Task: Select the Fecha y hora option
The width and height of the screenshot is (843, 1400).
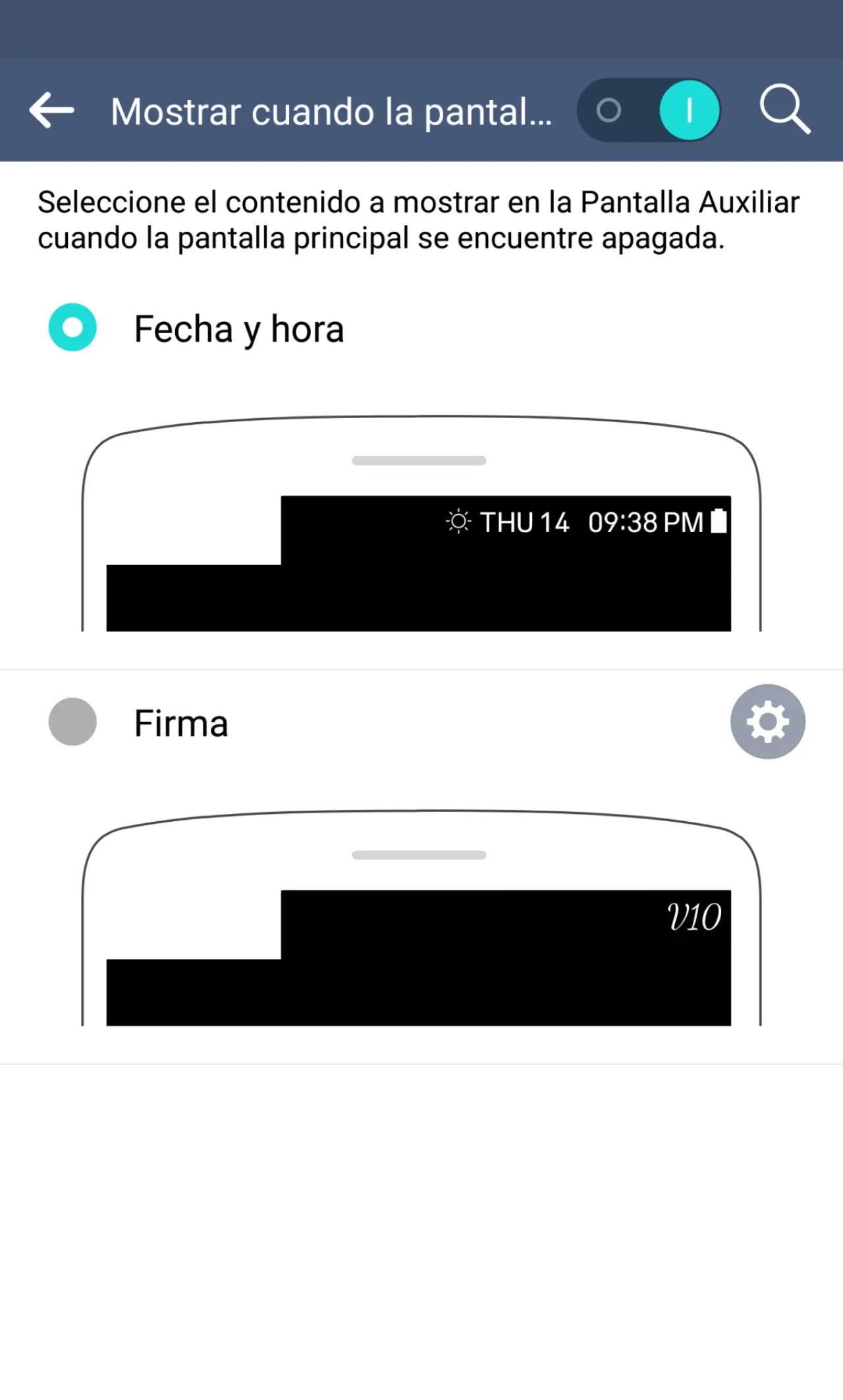Action: coord(72,327)
